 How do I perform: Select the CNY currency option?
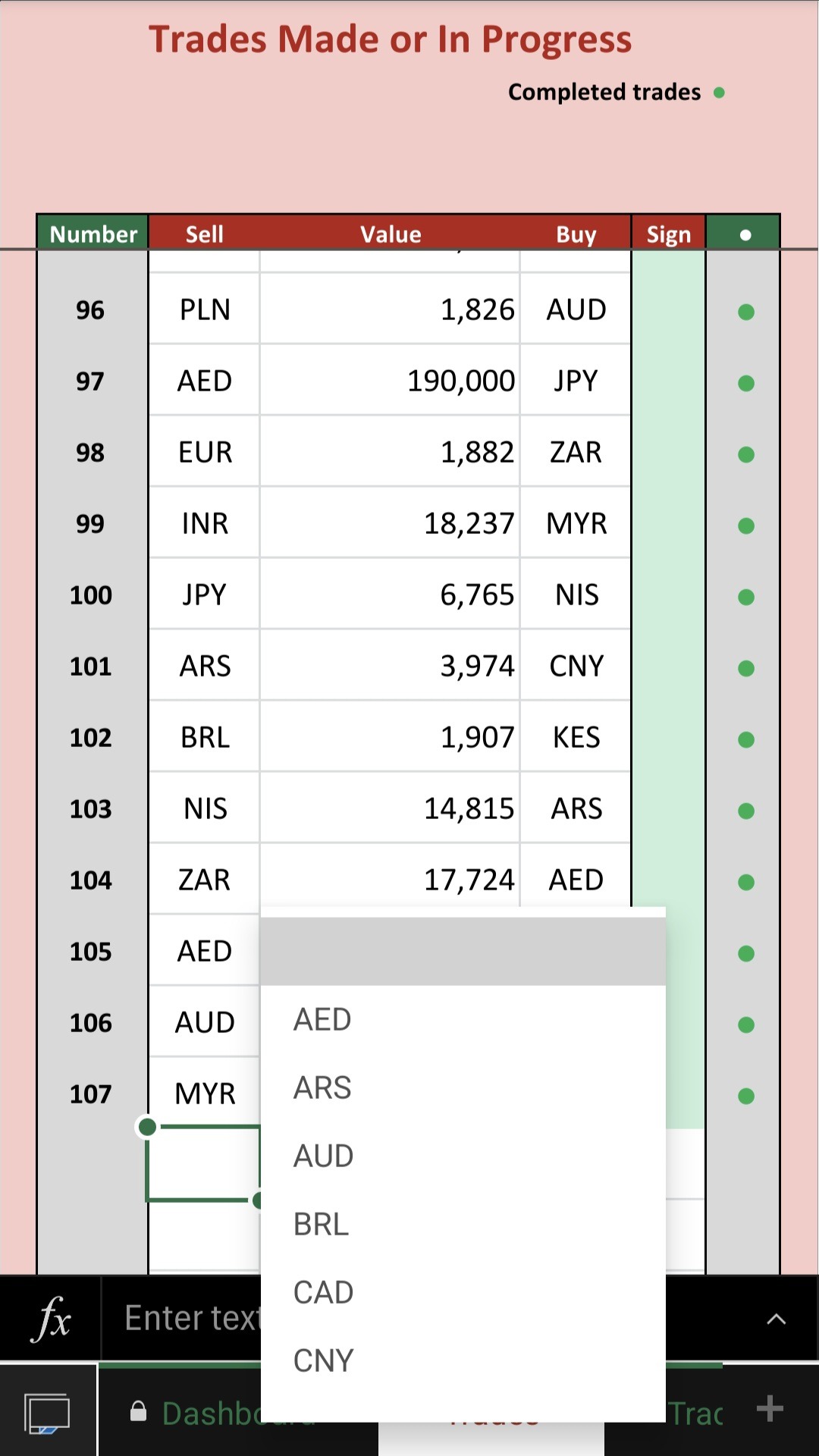[322, 1360]
